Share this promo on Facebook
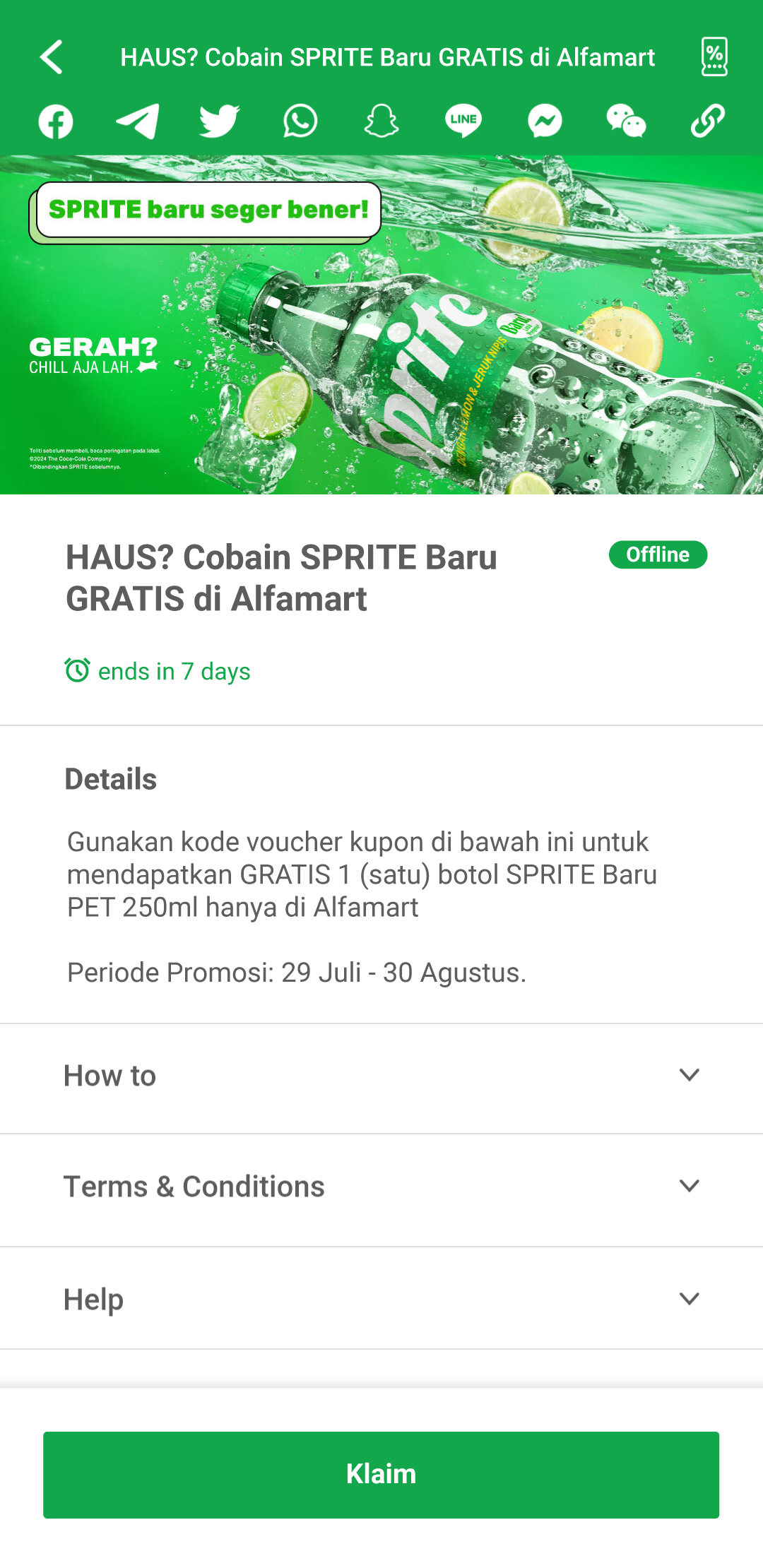 tap(56, 121)
